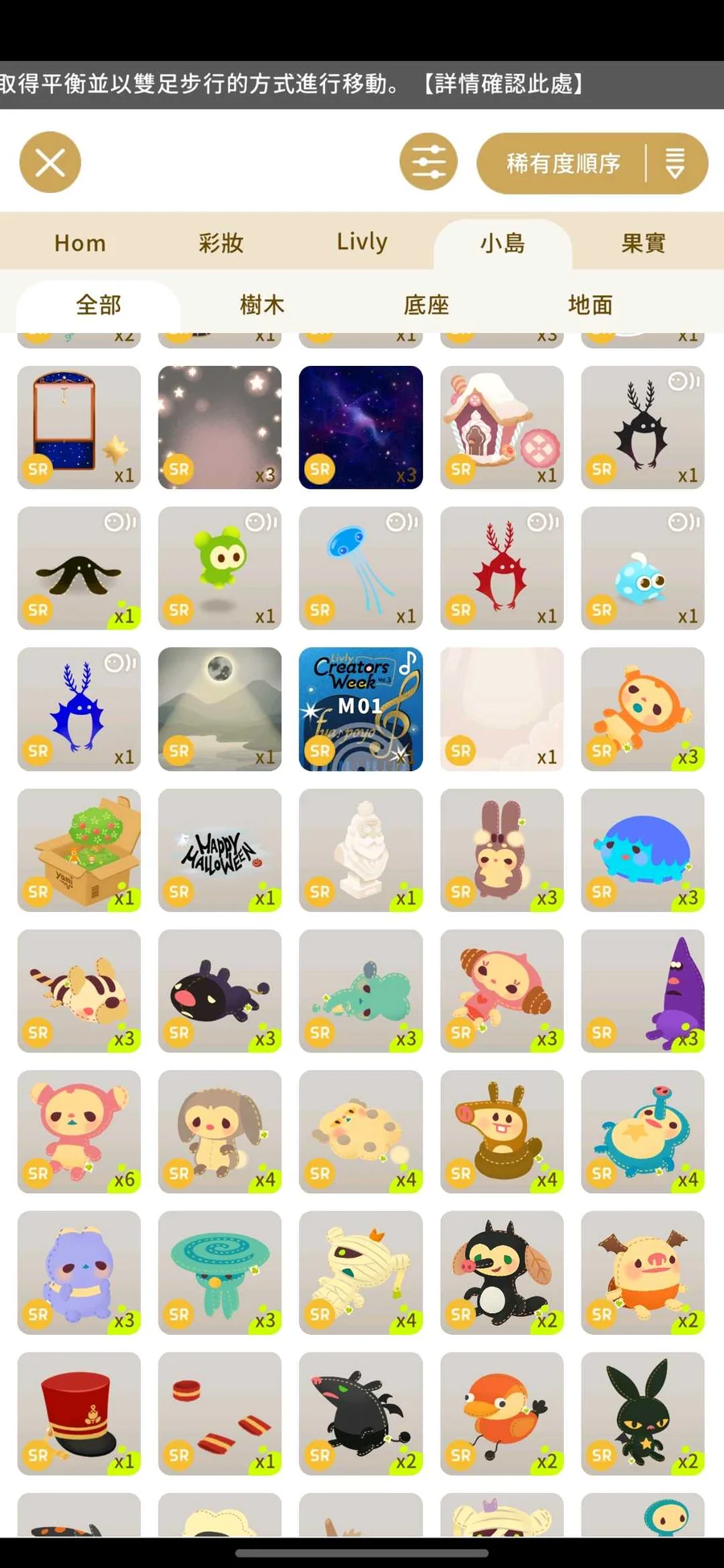Tap the 【詳情確認此處】 notice link
The width and height of the screenshot is (724, 1568).
click(x=503, y=84)
